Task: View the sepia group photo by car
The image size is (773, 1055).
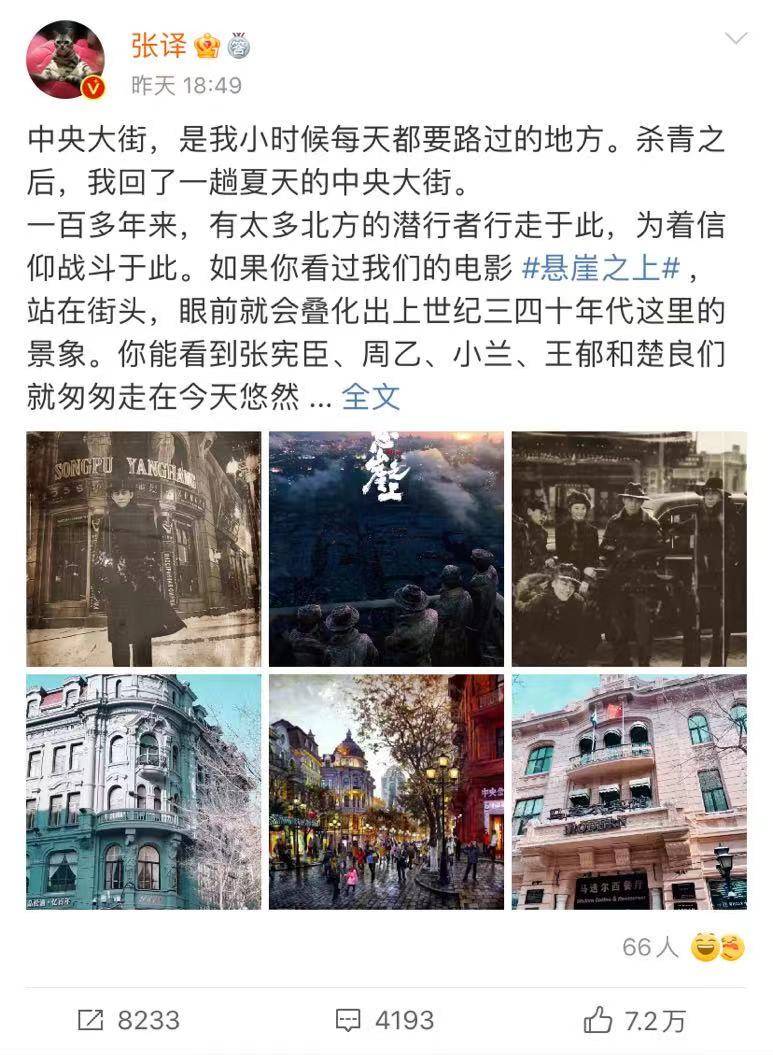Action: tap(629, 548)
